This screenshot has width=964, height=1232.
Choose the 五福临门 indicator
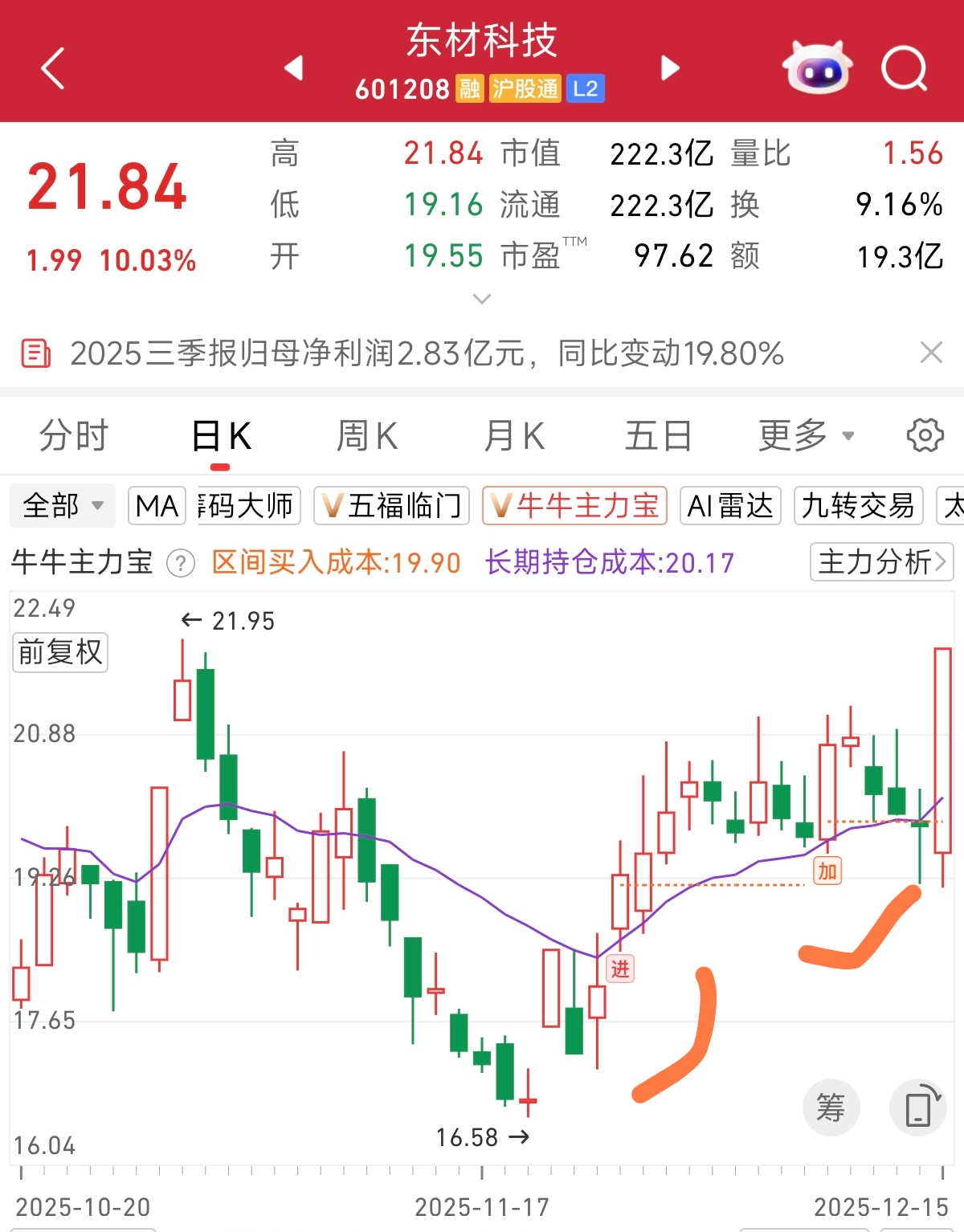[391, 506]
